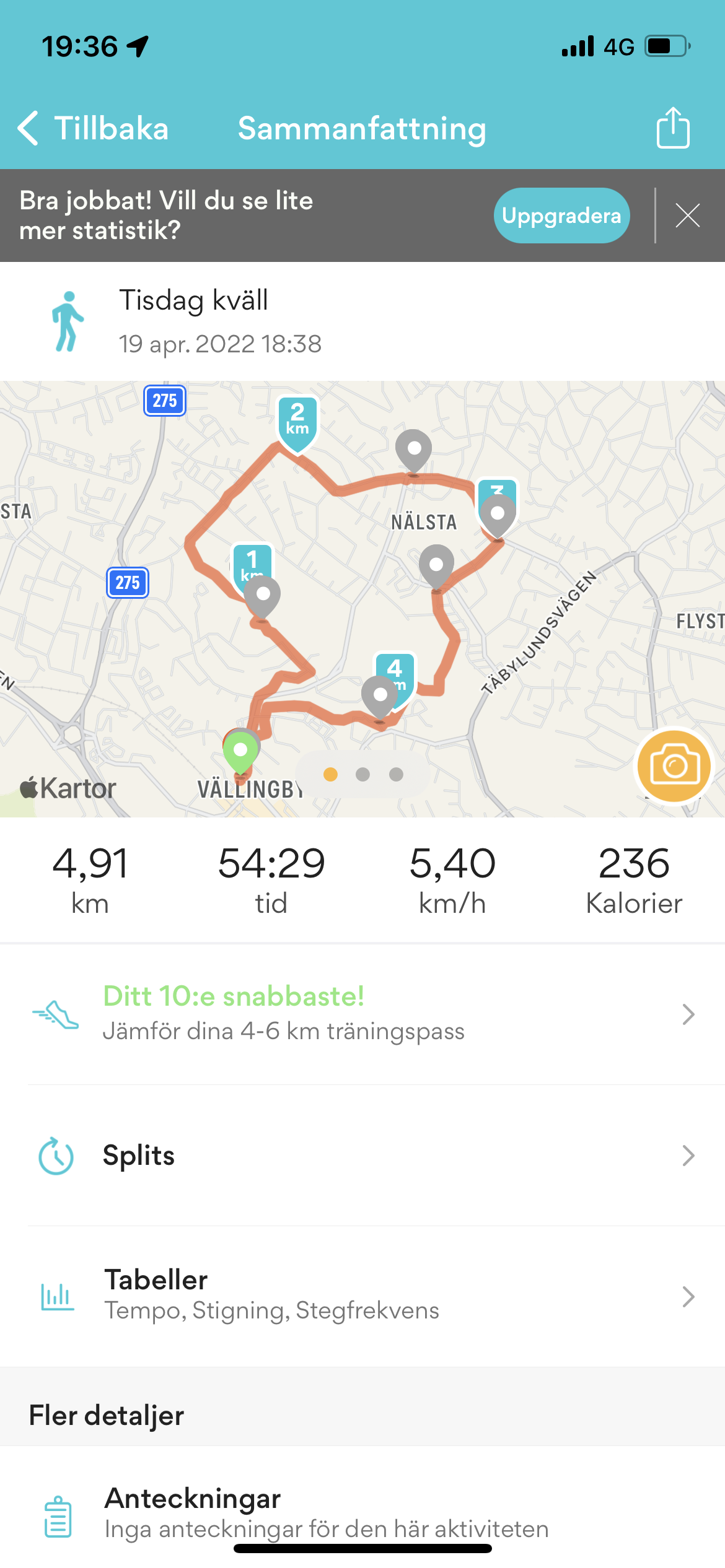The image size is (725, 1568).
Task: Open Tabeller with Tempo, Stigning, Stegfrekvens
Action: 362,1296
